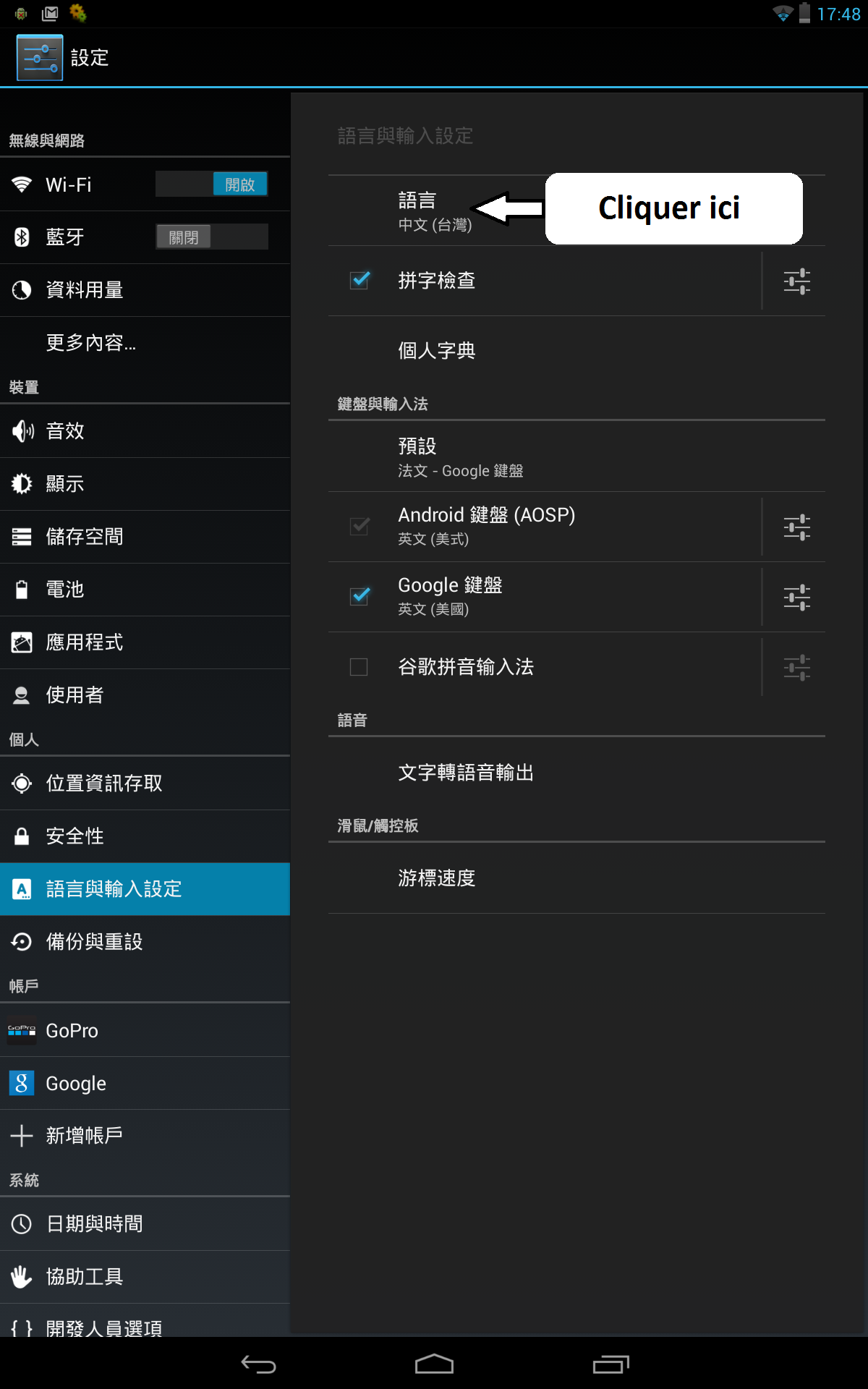
Task: Open 文字轉語音輸出 settings
Action: coord(576,773)
